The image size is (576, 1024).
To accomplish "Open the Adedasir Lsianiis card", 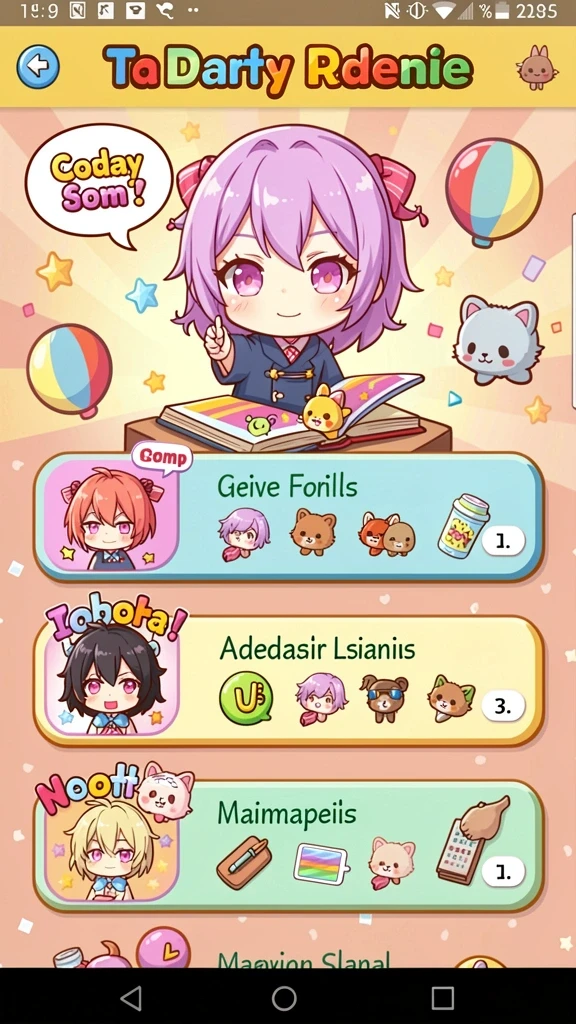I will point(289,680).
